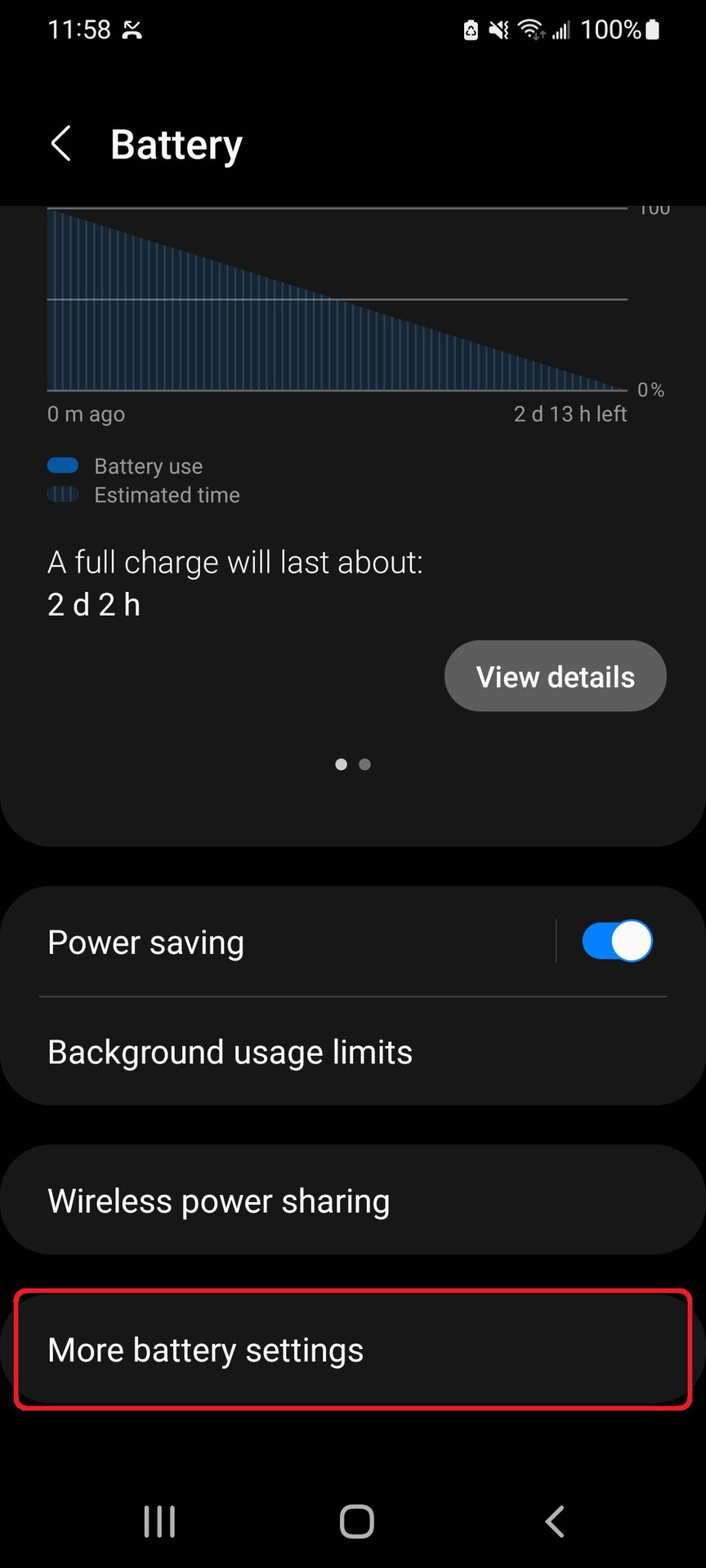The width and height of the screenshot is (706, 1568).
Task: Tap View details button
Action: click(555, 676)
